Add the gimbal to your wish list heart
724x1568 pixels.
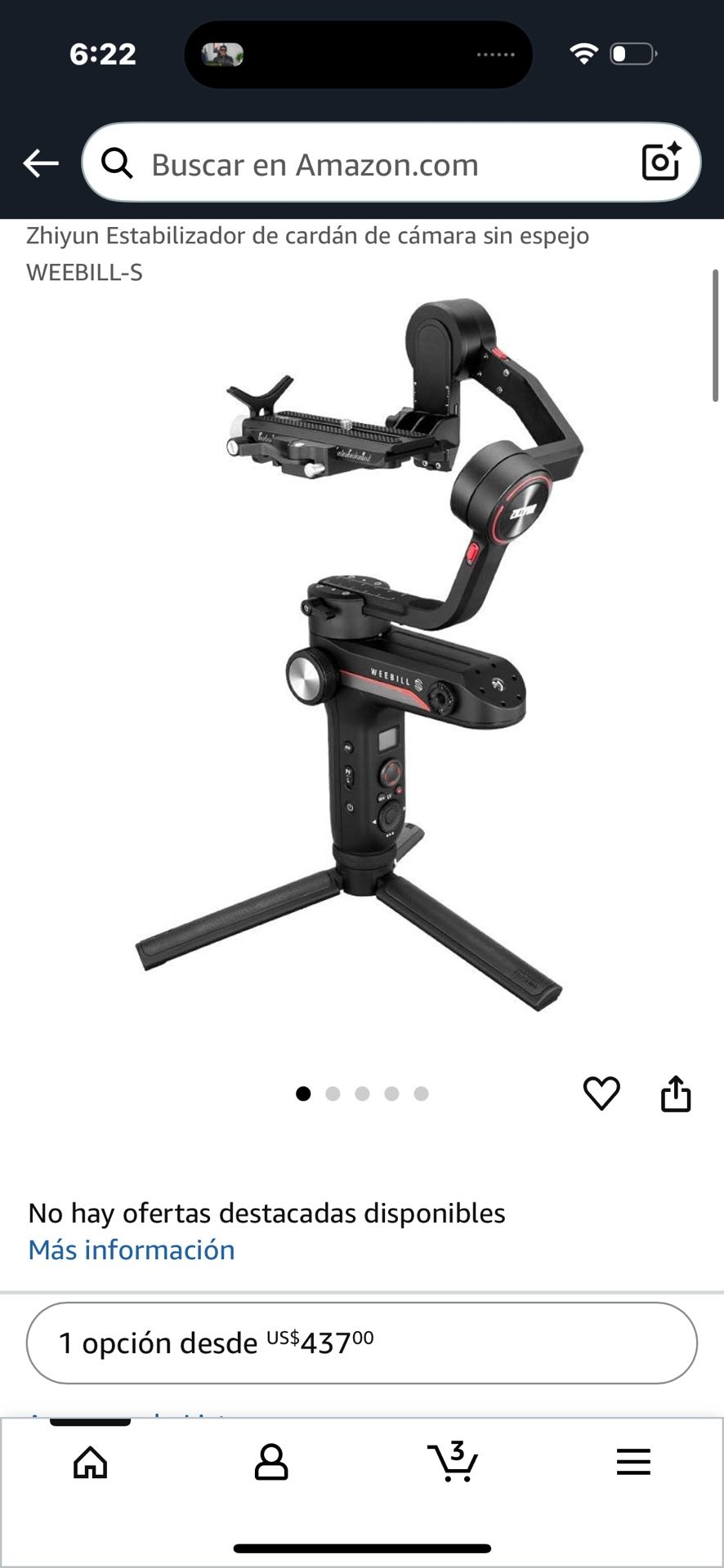tap(602, 1092)
